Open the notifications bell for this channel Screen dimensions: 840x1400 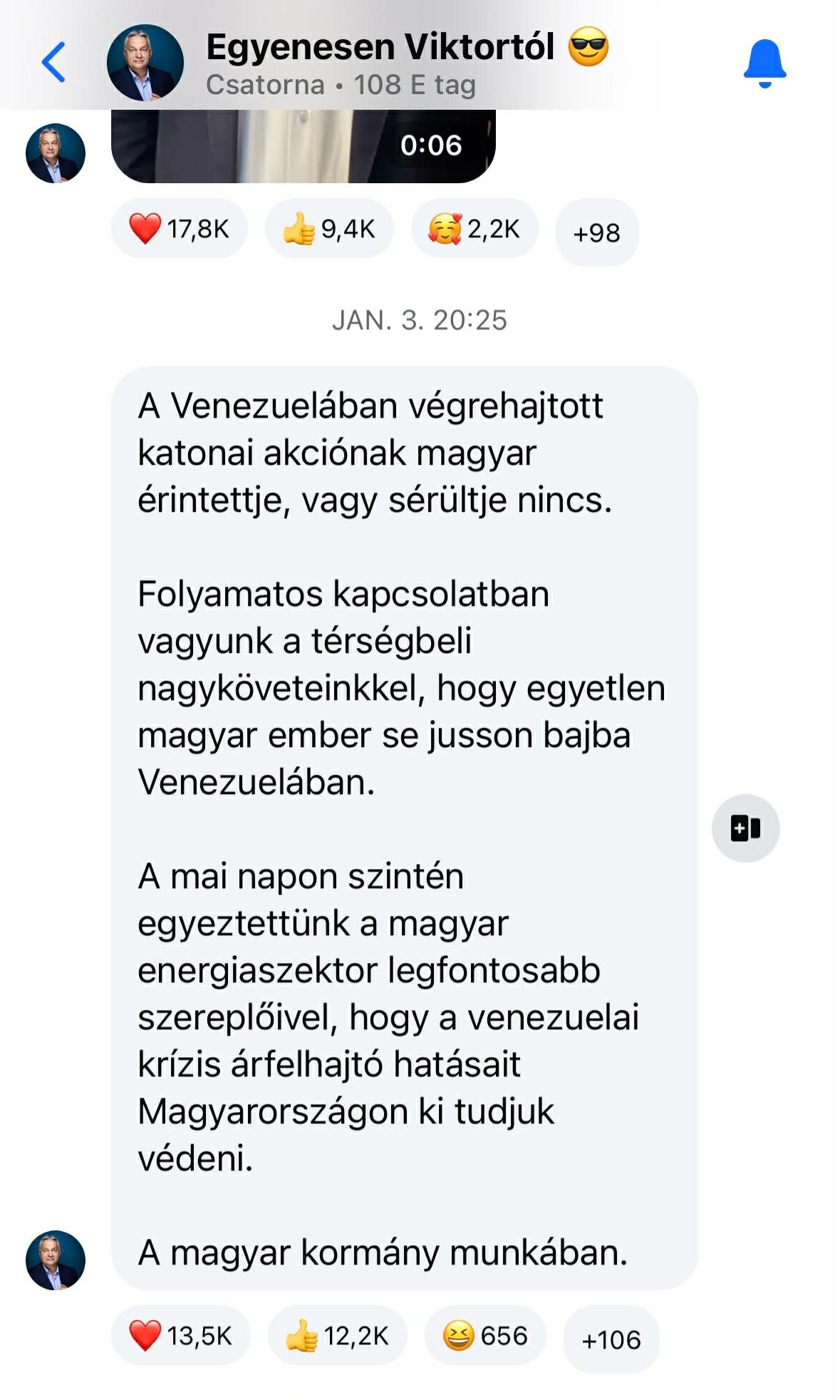coord(764,63)
